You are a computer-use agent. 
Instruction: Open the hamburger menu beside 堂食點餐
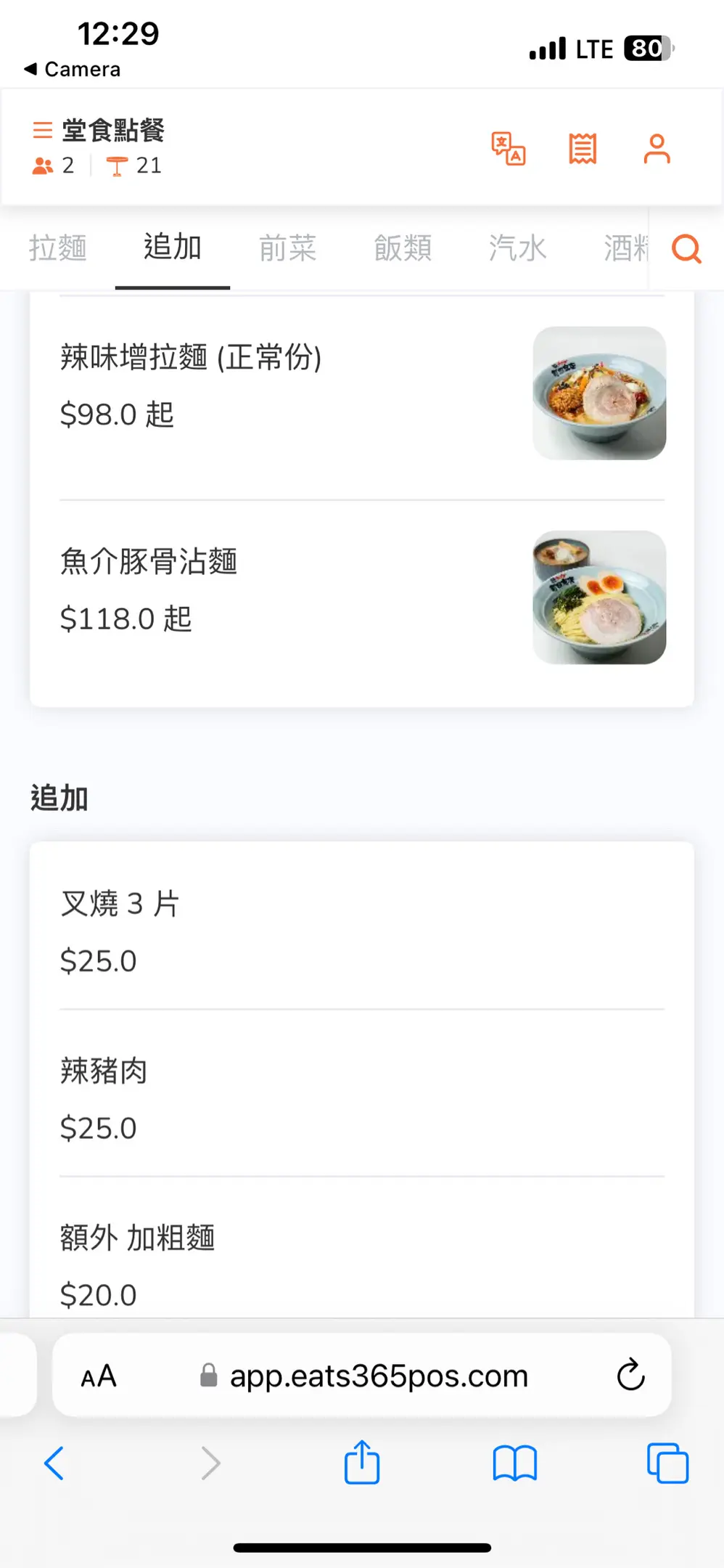click(43, 131)
